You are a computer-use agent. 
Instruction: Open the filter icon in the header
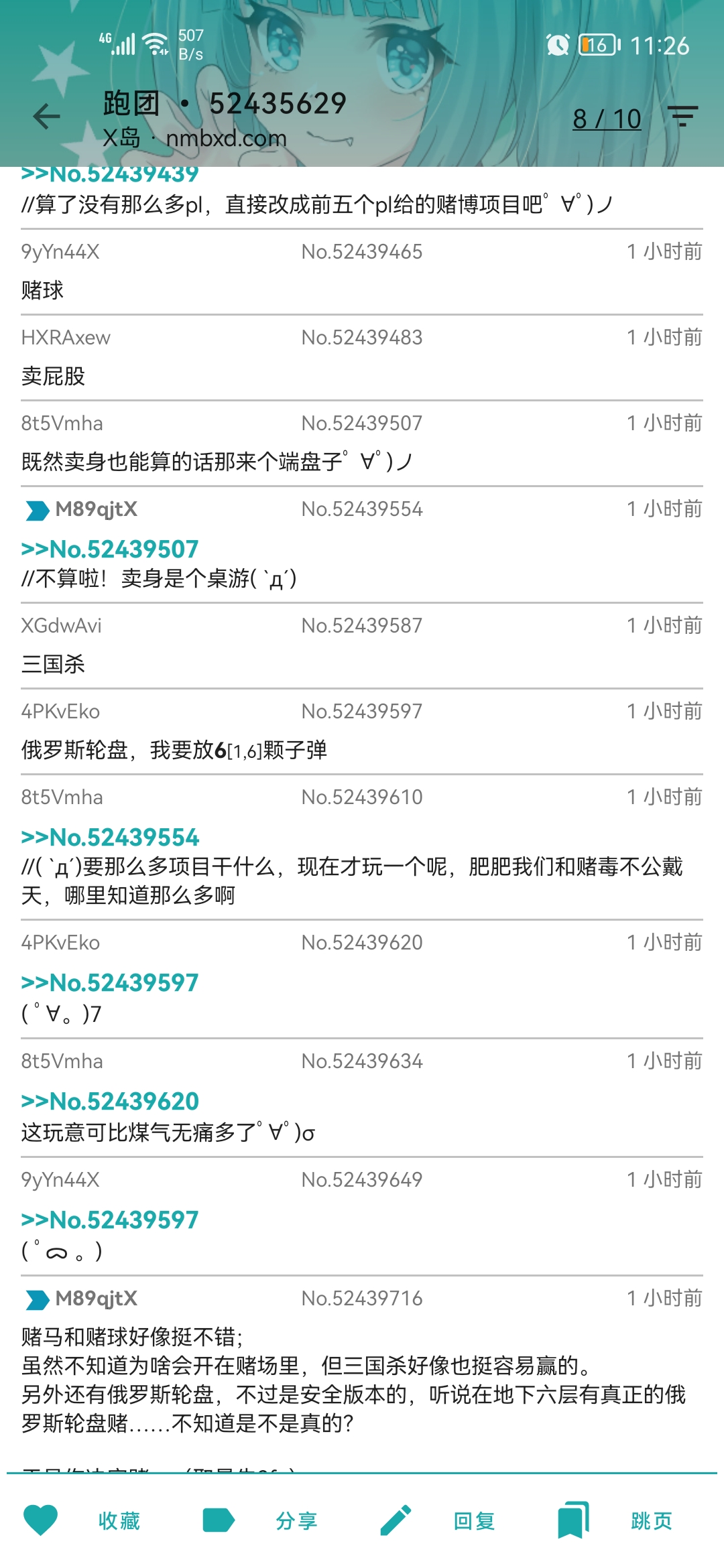click(x=682, y=117)
